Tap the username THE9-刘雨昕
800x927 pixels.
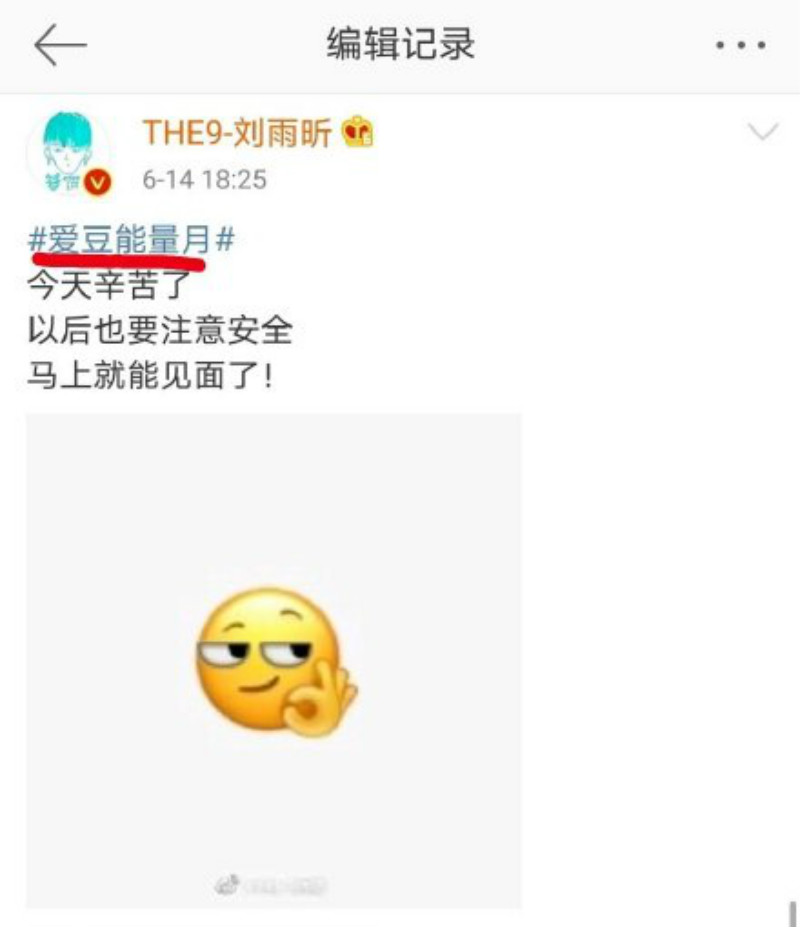(236, 132)
